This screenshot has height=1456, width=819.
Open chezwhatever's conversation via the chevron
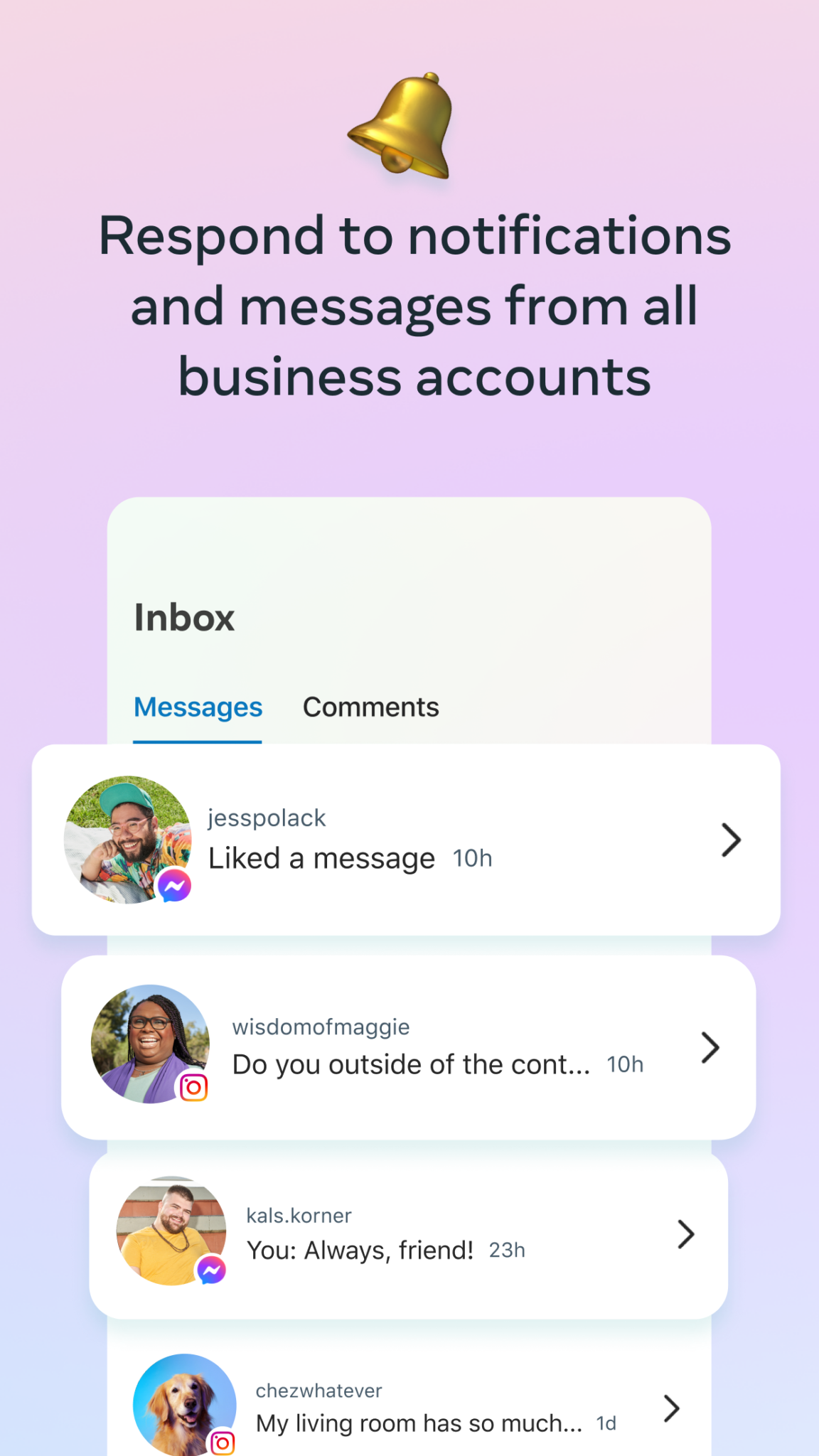point(670,1408)
